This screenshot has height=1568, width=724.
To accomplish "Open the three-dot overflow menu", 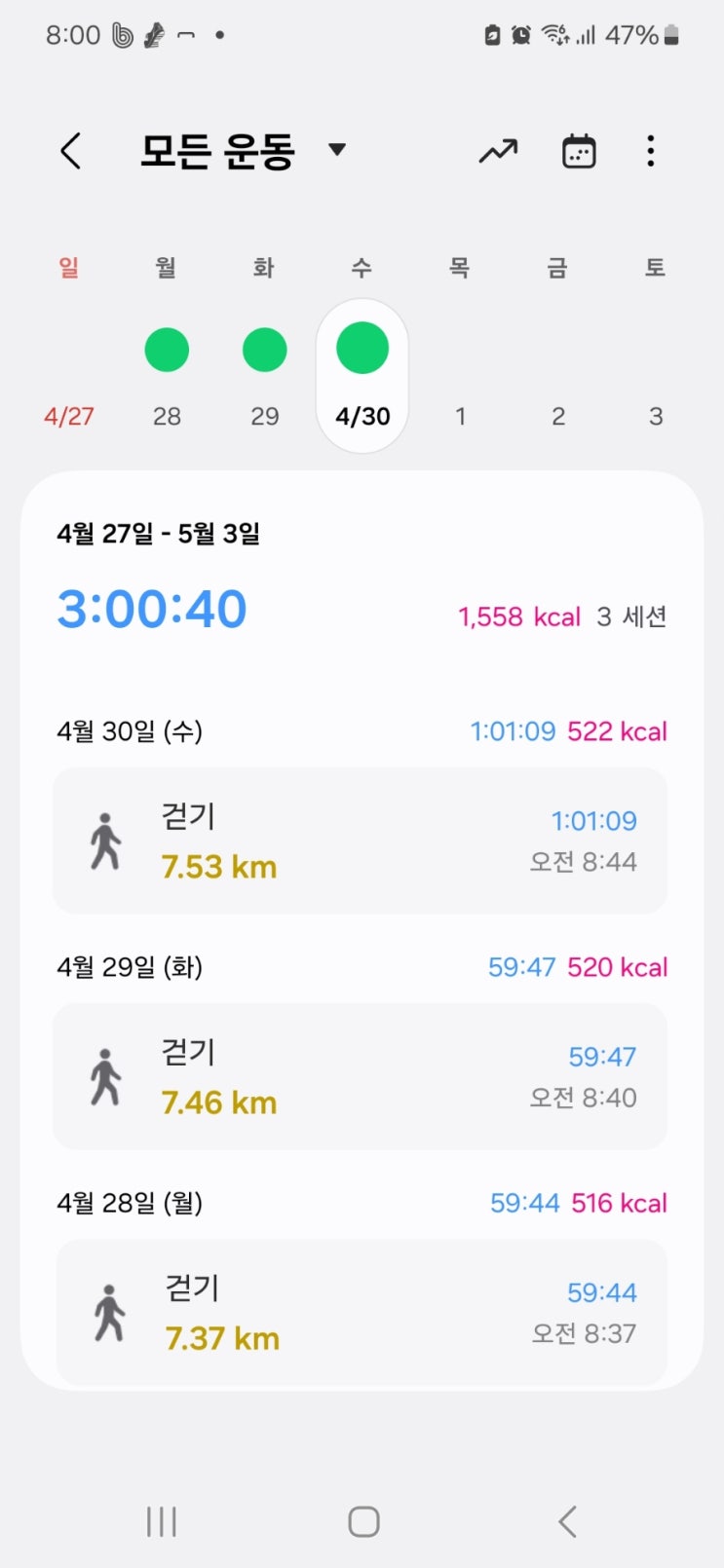I will coord(651,151).
